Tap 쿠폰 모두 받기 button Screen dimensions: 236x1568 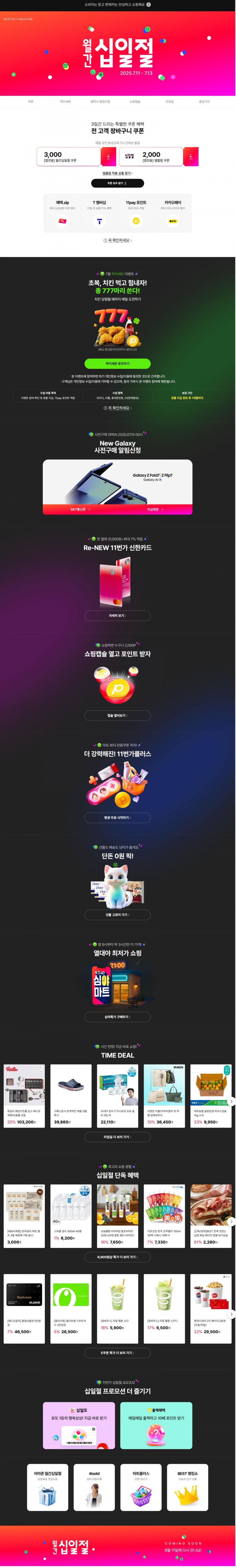point(118,183)
